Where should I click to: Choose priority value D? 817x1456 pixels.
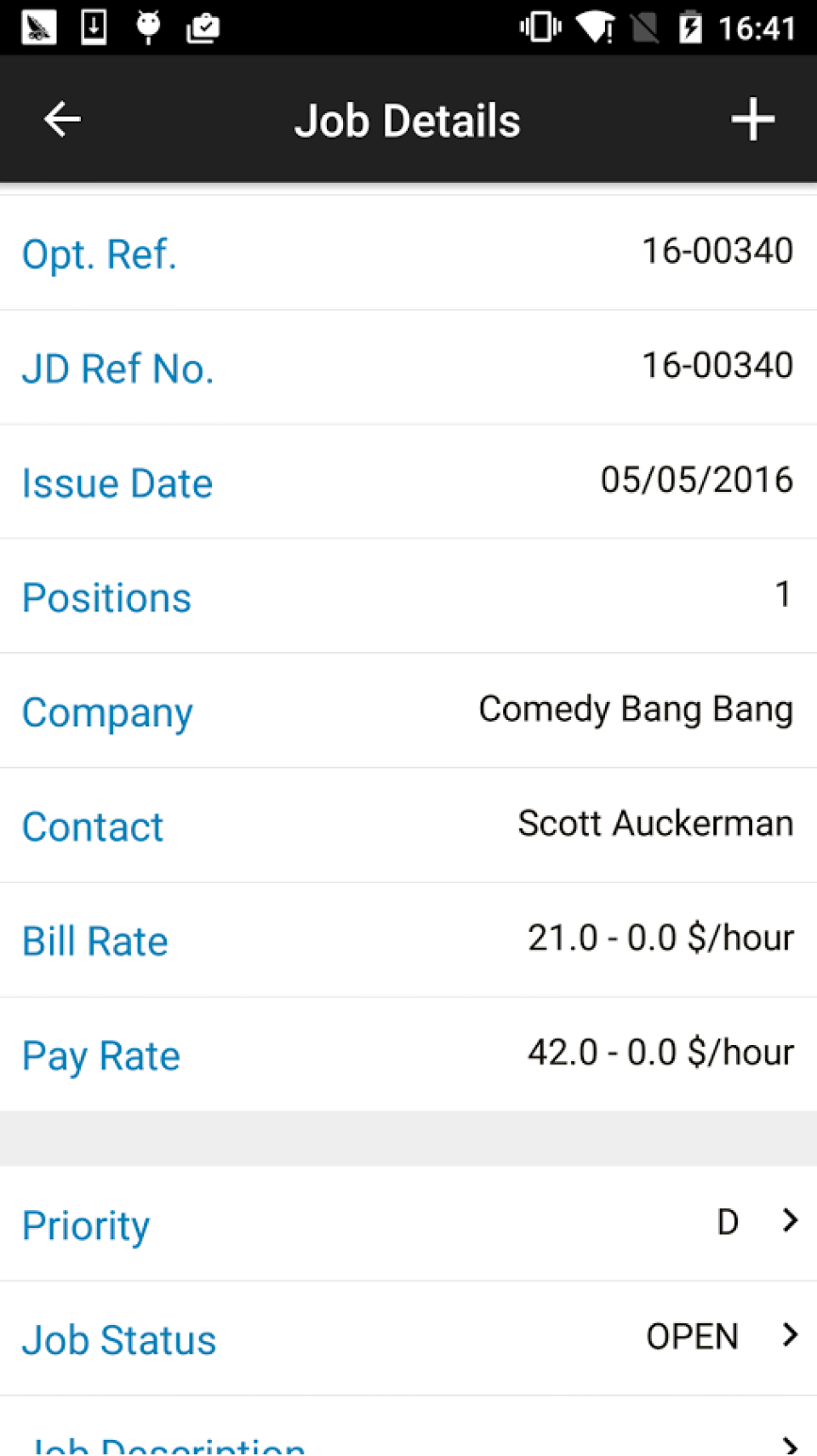pyautogui.click(x=727, y=1222)
